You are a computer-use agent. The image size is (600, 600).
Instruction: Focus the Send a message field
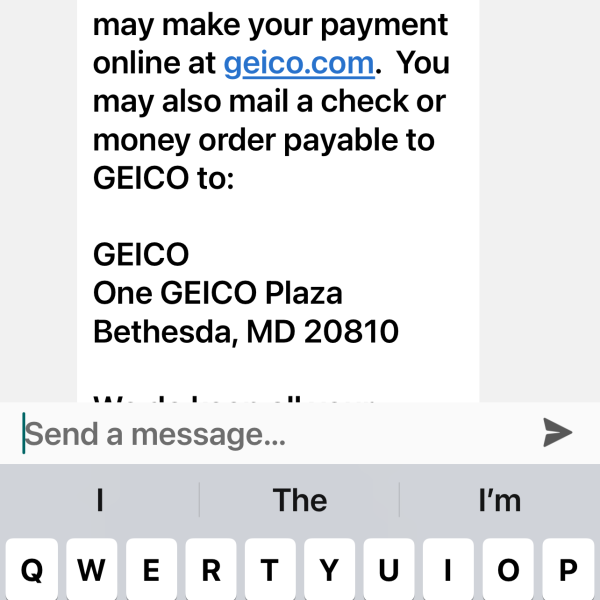pos(270,434)
